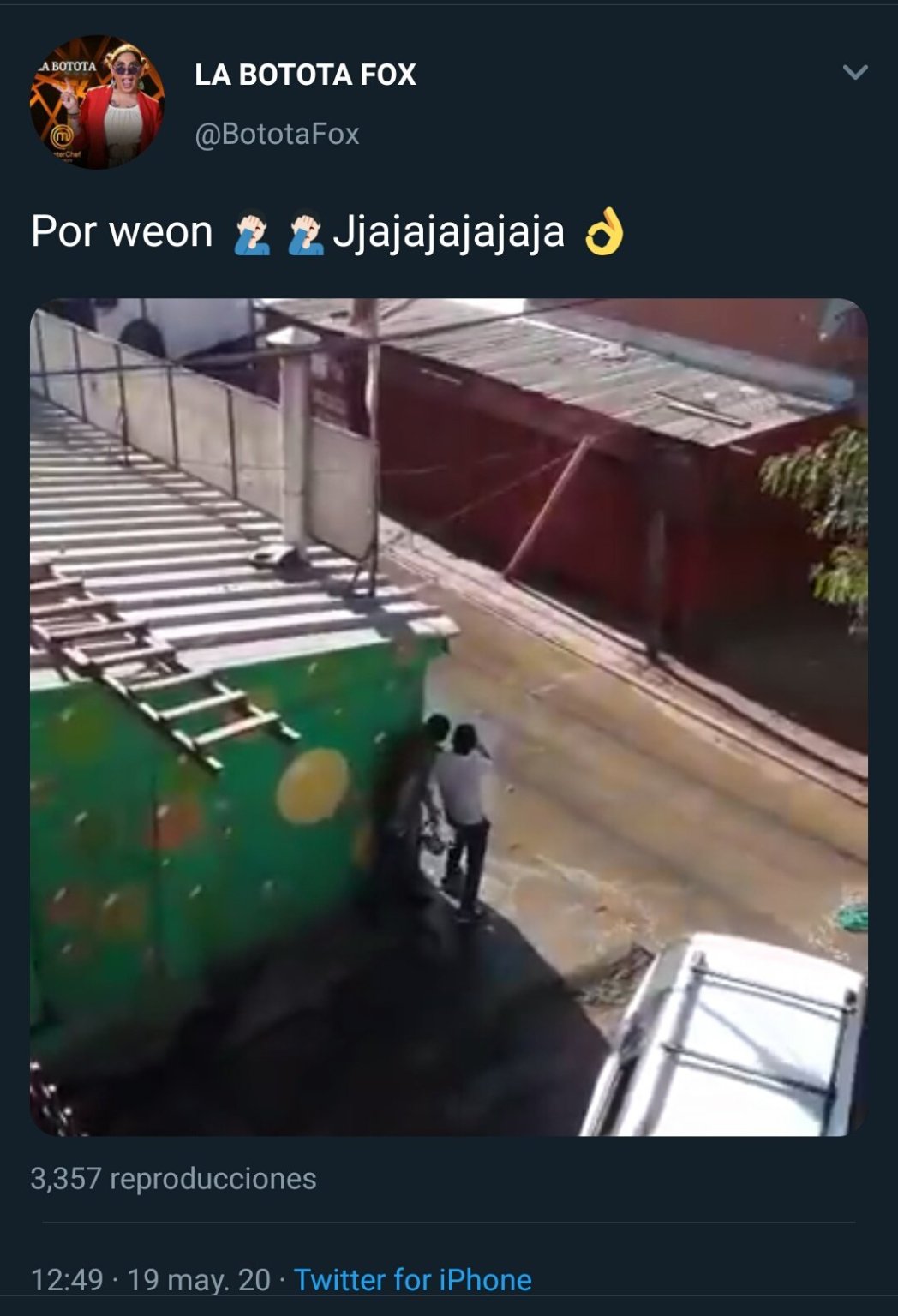This screenshot has width=898, height=1316.
Task: Open LA BOTOTA FOX profile picture
Action: coord(96,102)
